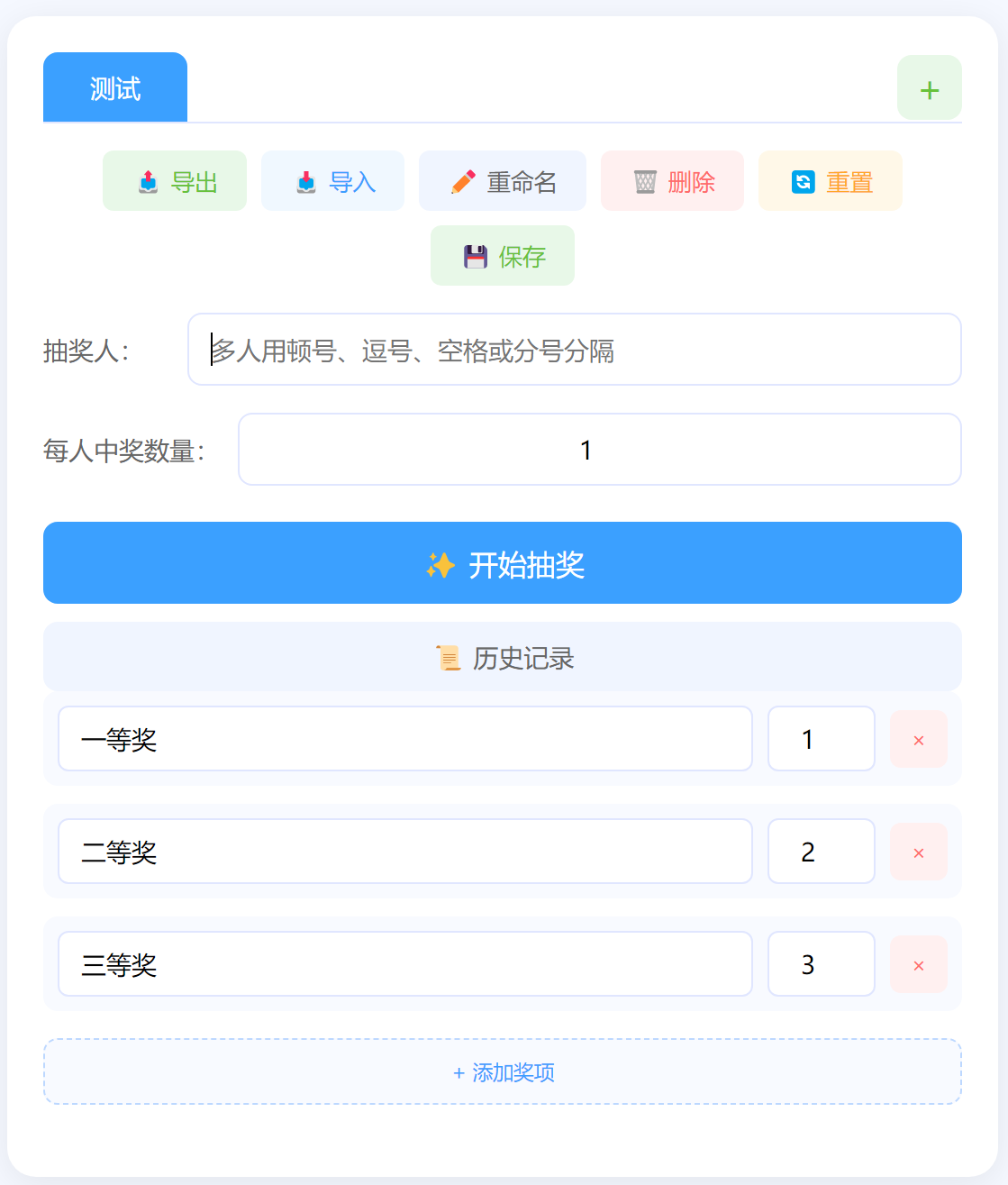1008x1185 pixels.
Task: Edit the quantity field for 一等奖
Action: click(821, 739)
